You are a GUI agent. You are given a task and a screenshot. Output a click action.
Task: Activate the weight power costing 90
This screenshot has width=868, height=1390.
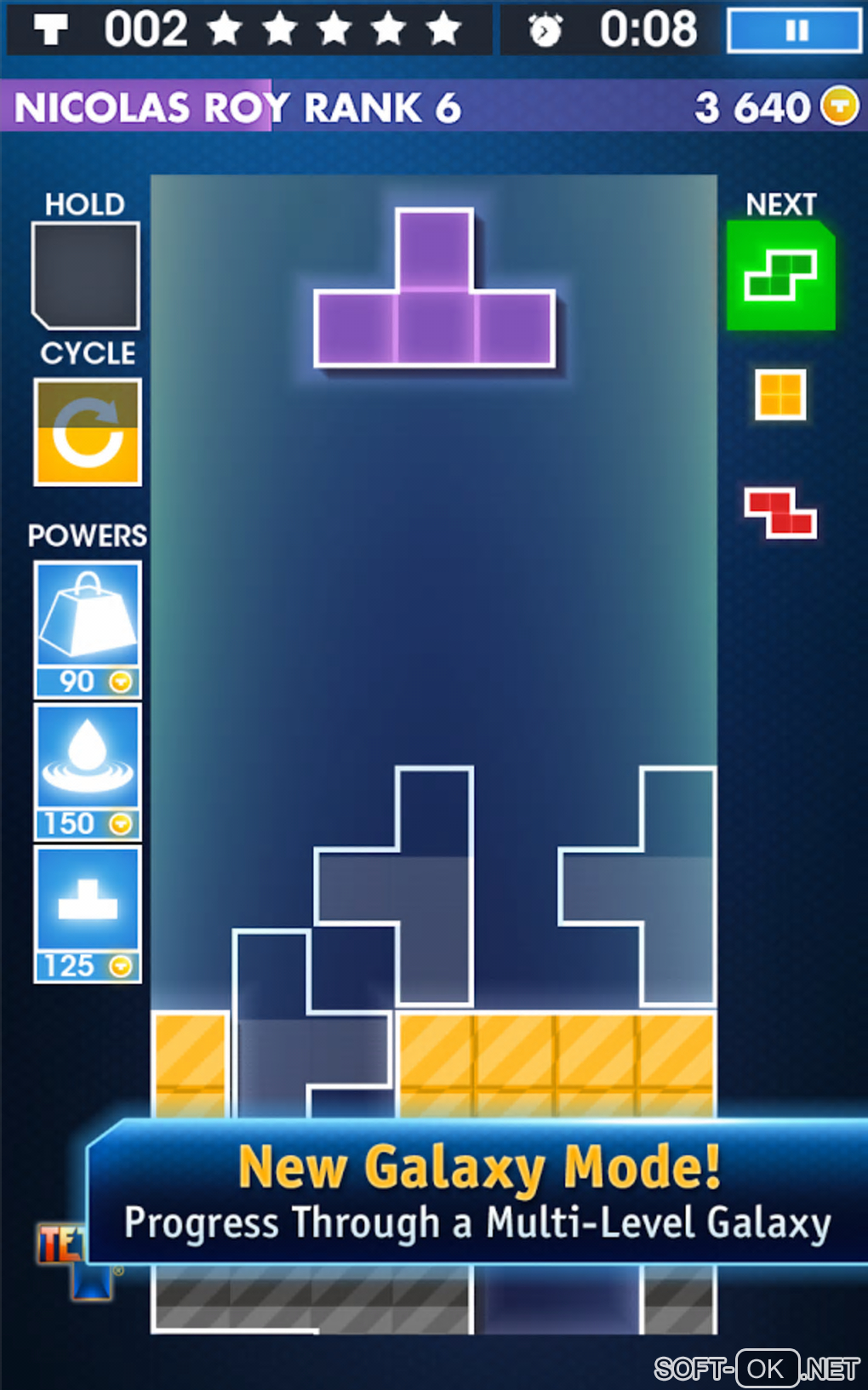pyautogui.click(x=88, y=629)
